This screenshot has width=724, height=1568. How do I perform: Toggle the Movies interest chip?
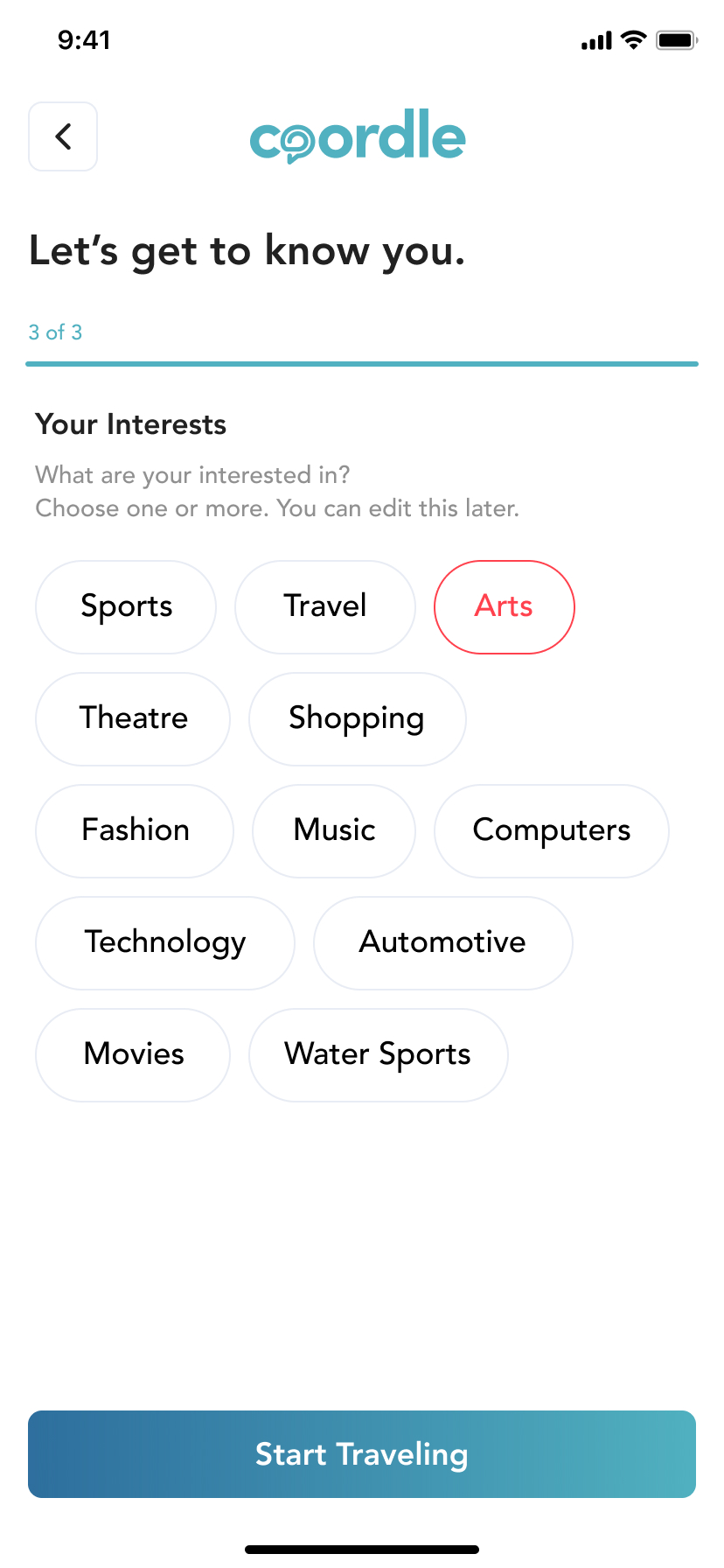coord(132,1054)
